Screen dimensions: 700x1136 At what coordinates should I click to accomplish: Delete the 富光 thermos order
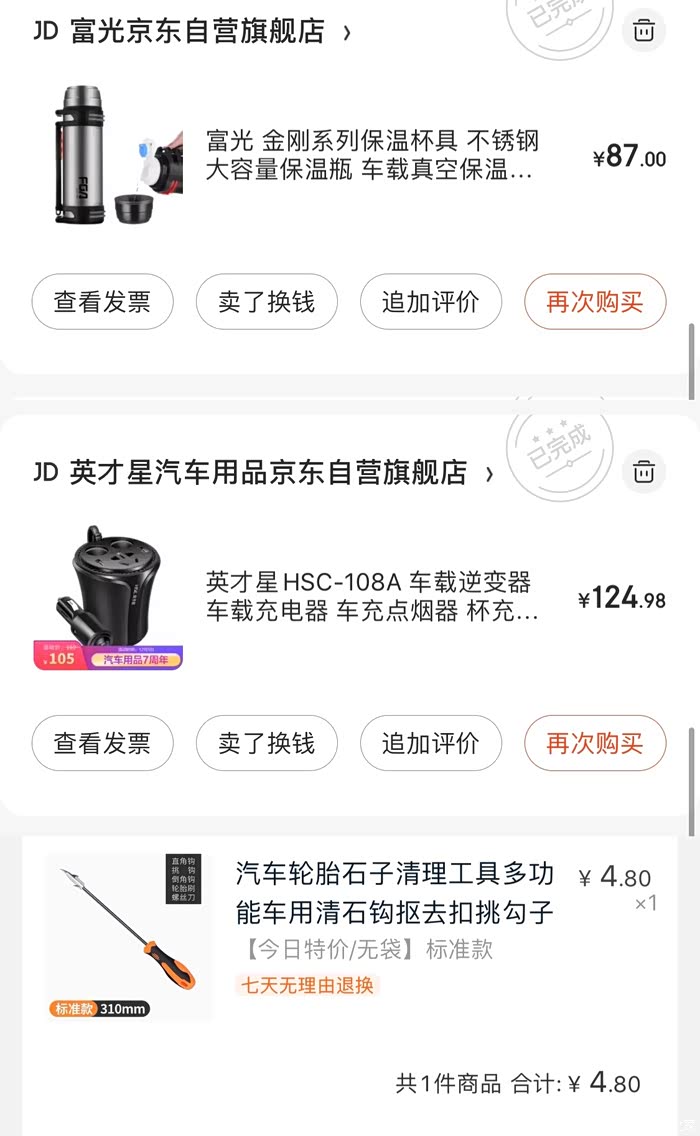pyautogui.click(x=644, y=30)
